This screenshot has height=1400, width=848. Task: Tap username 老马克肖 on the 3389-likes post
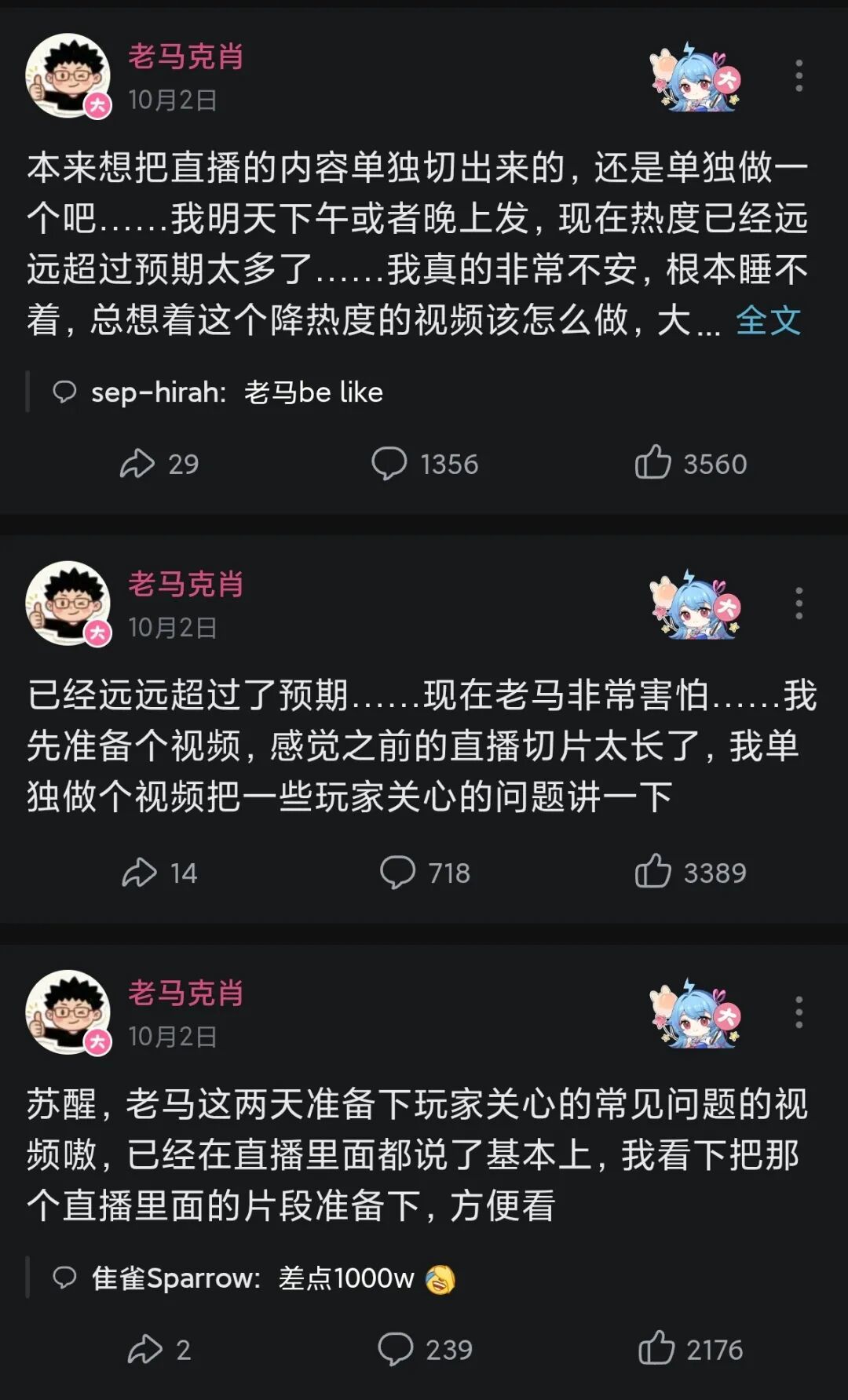click(186, 584)
